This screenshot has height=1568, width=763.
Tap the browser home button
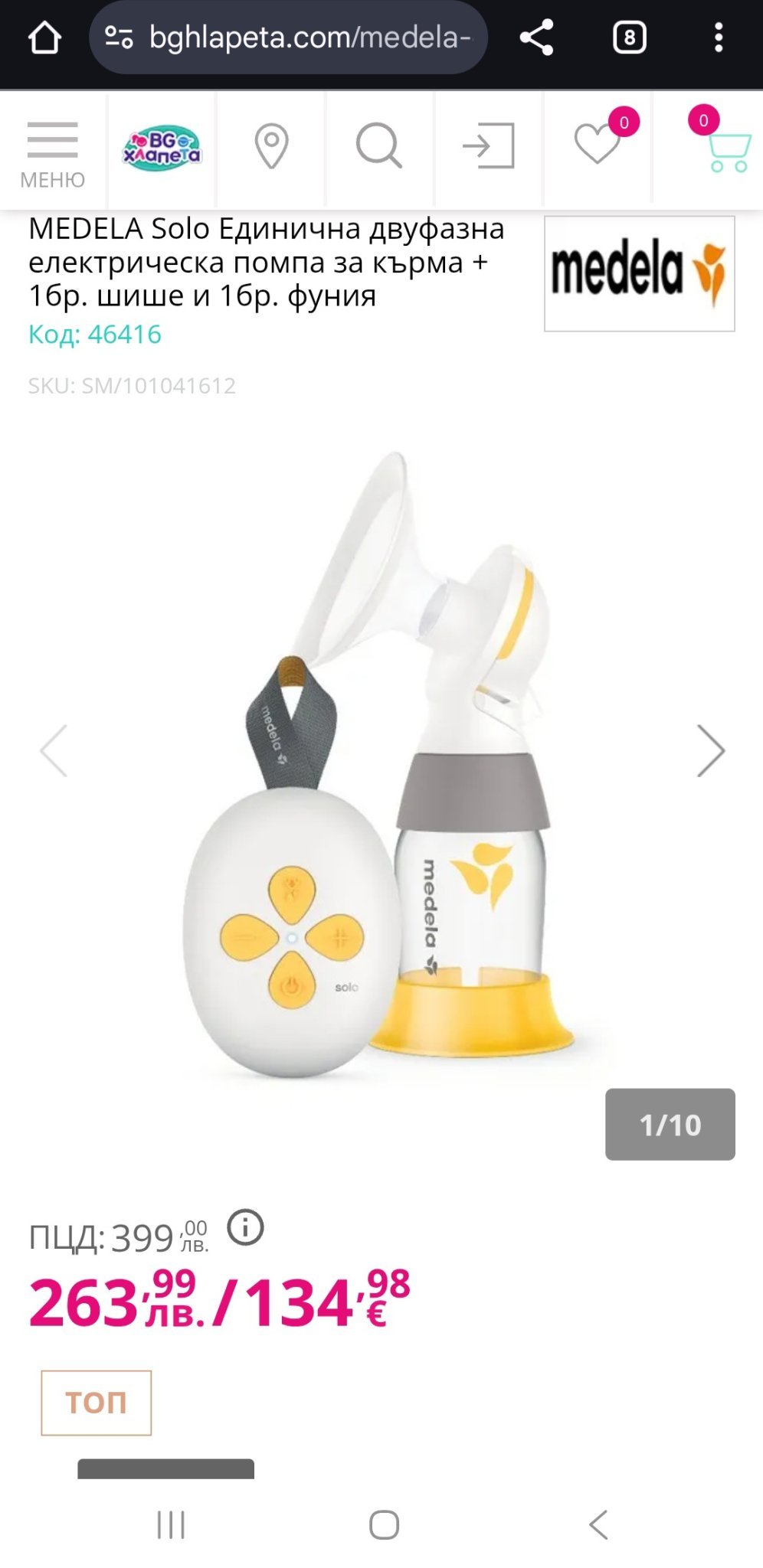(44, 38)
